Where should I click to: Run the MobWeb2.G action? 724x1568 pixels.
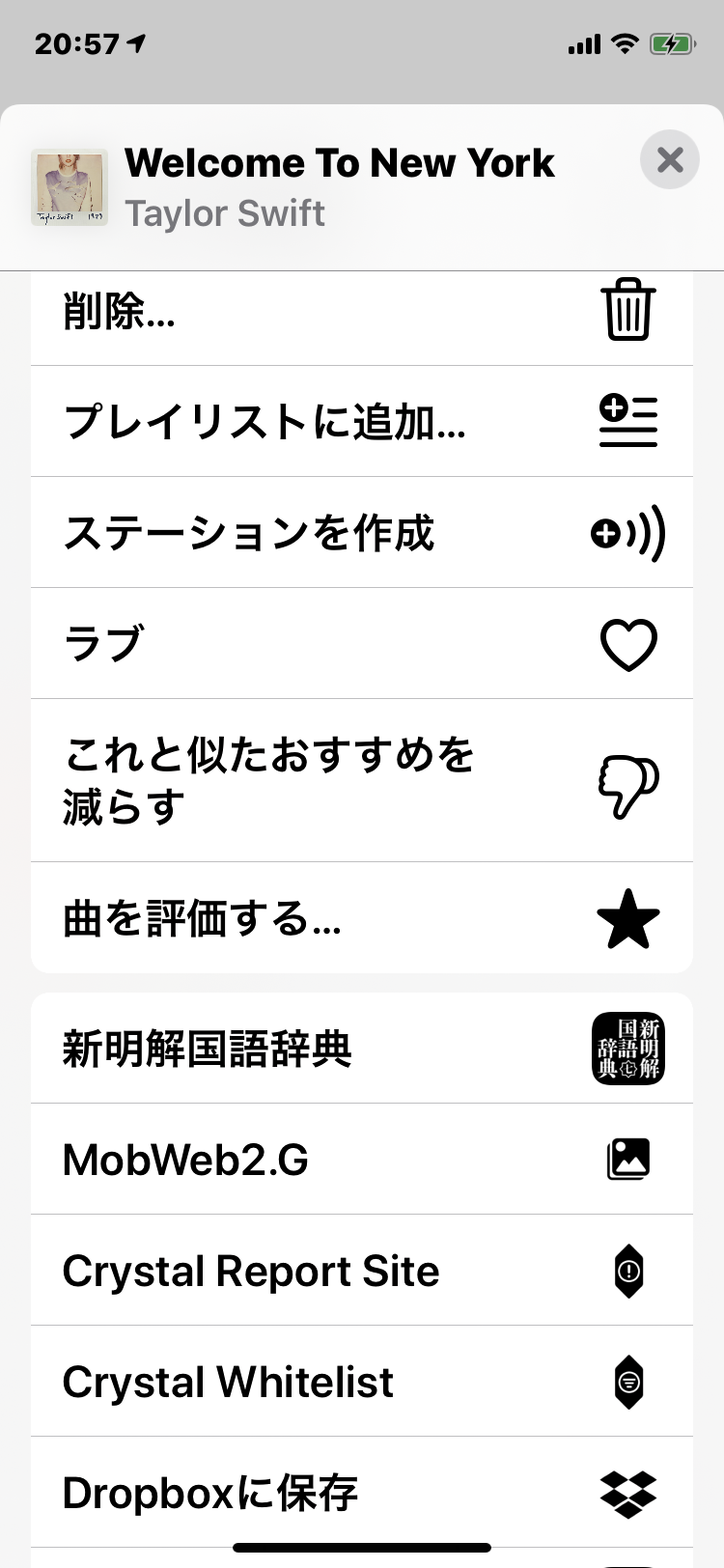[362, 1160]
